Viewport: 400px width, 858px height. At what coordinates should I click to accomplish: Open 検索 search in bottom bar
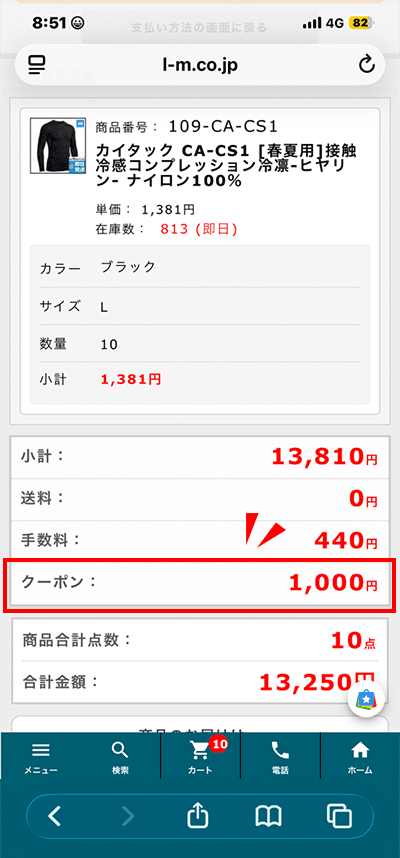click(x=120, y=758)
